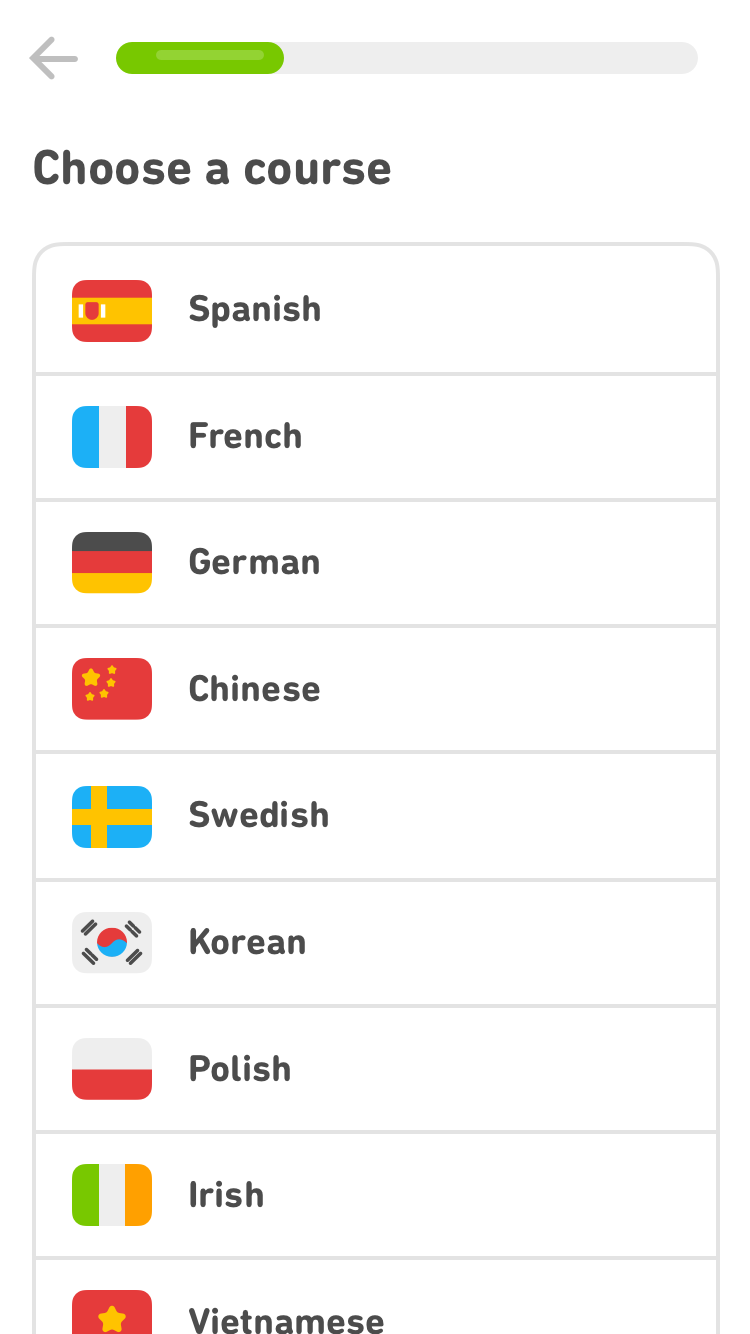Screen dimensions: 750x1334
Task: Choose the Swedish course
Action: 375,816
